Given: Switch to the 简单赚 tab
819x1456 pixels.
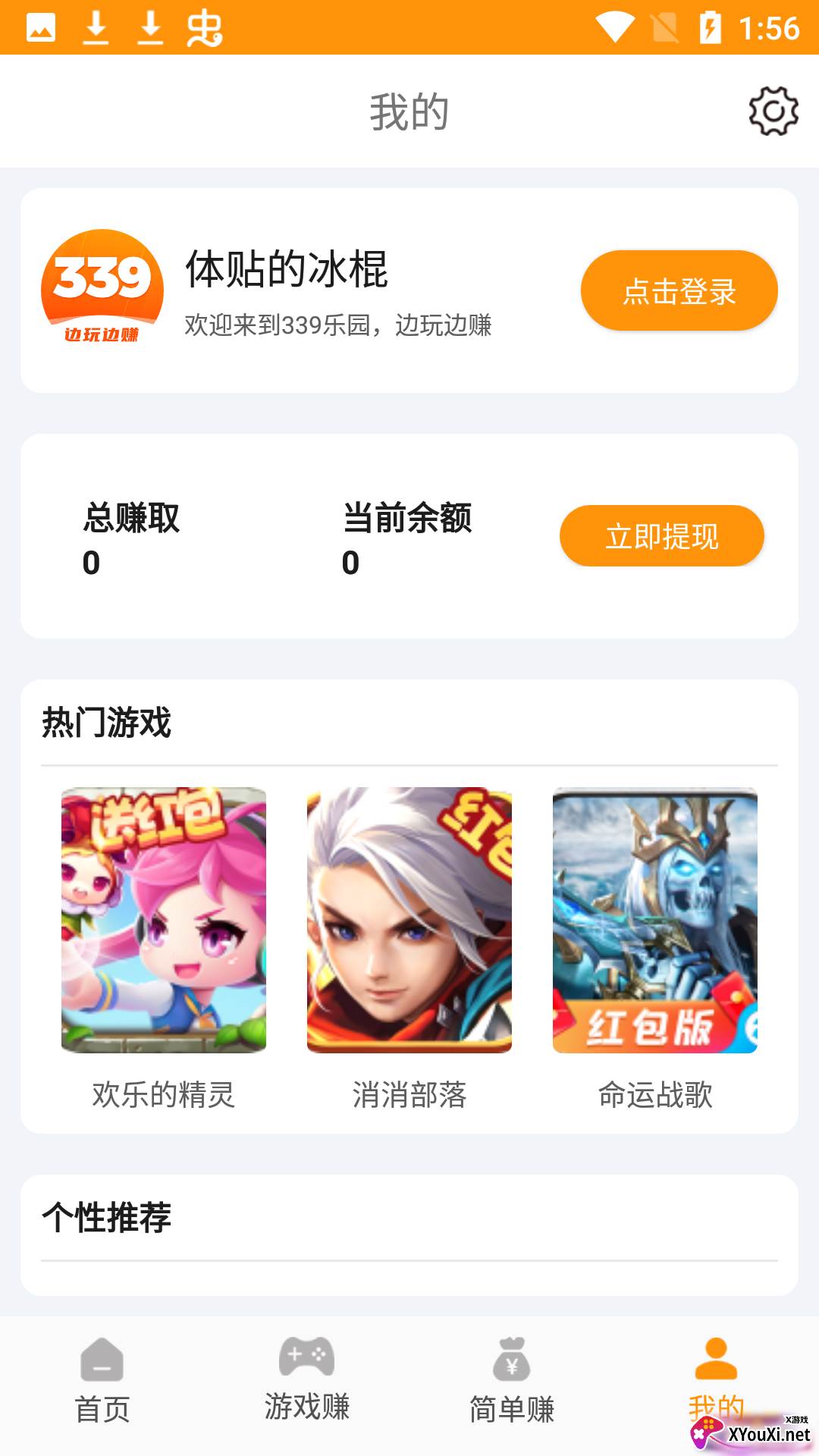Looking at the screenshot, I should point(512,1380).
